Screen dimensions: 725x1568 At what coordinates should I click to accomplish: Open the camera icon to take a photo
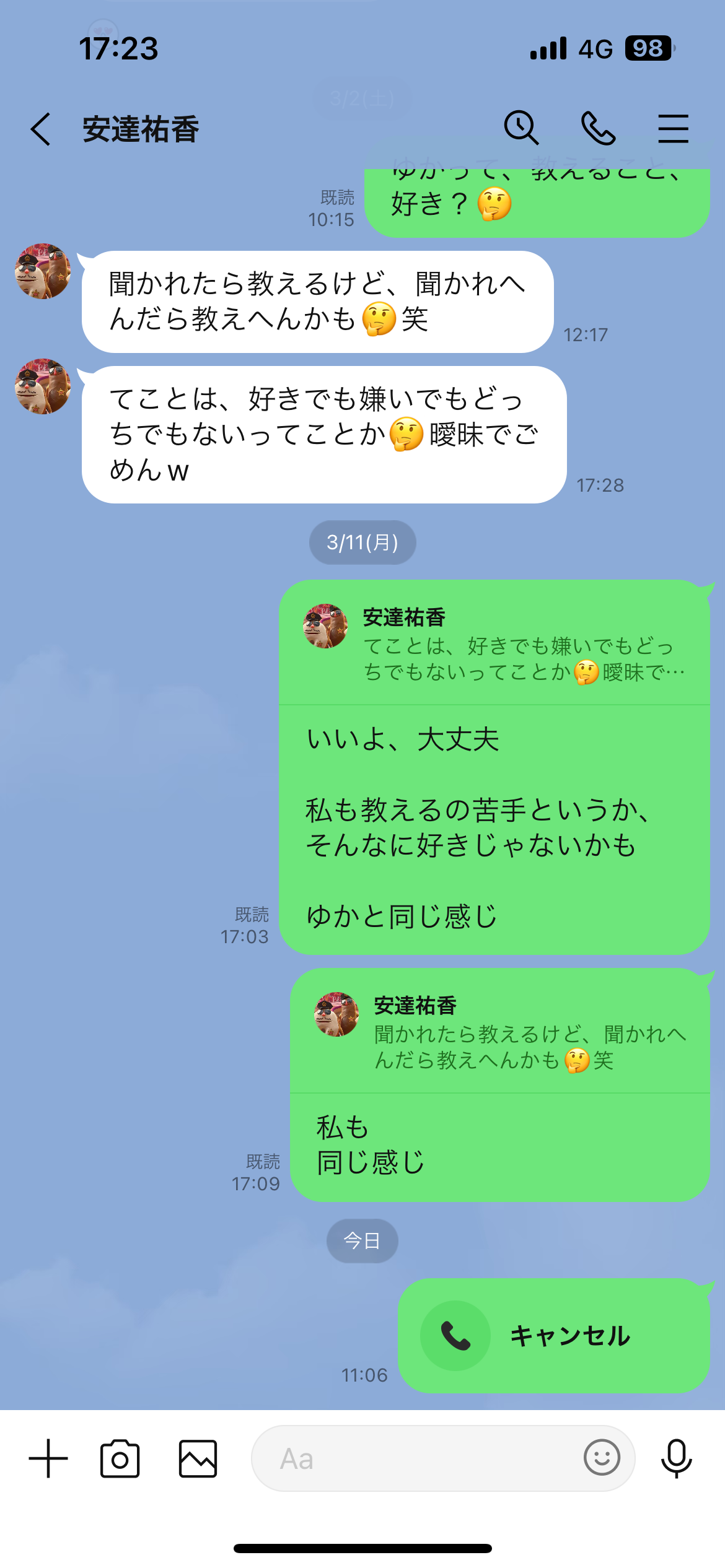pyautogui.click(x=120, y=1458)
